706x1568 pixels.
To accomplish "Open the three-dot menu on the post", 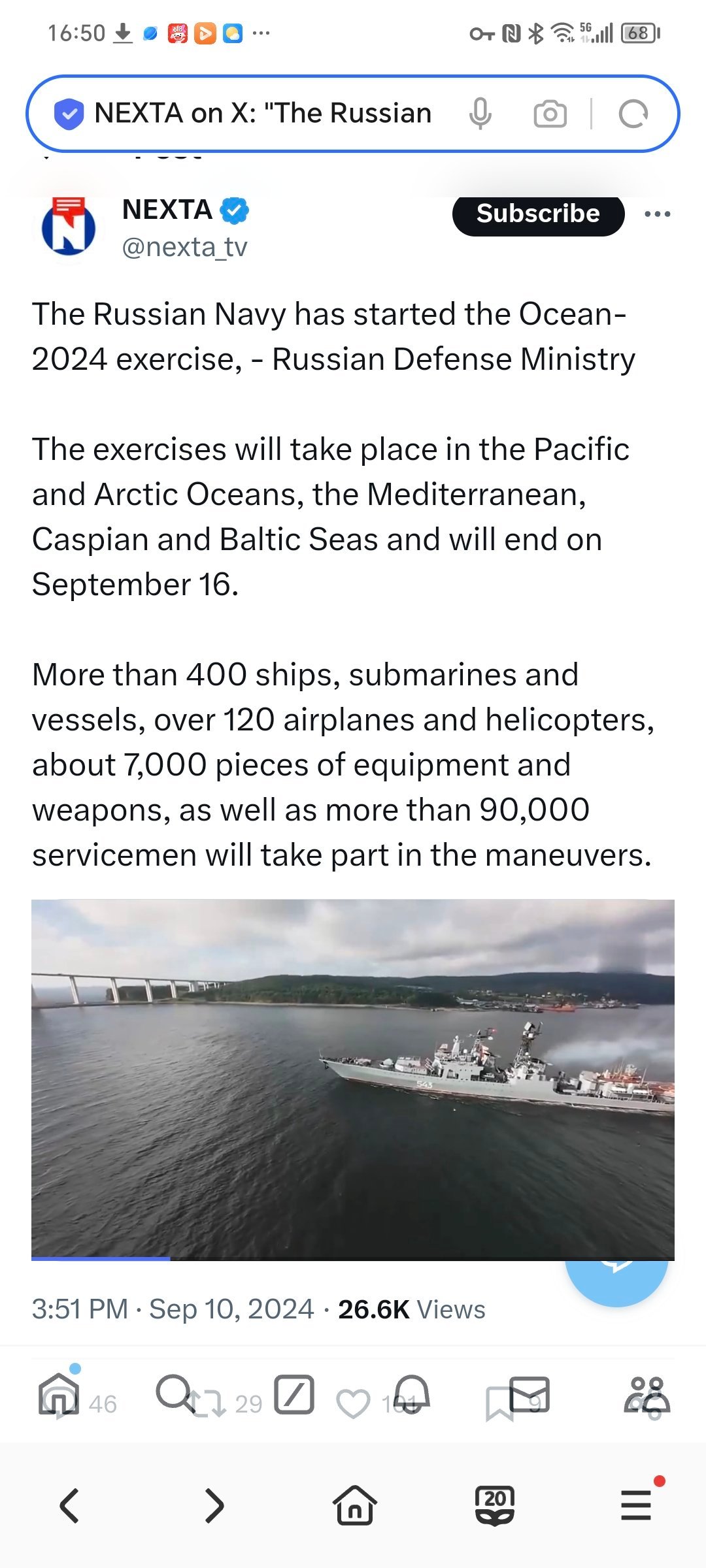I will click(x=657, y=214).
